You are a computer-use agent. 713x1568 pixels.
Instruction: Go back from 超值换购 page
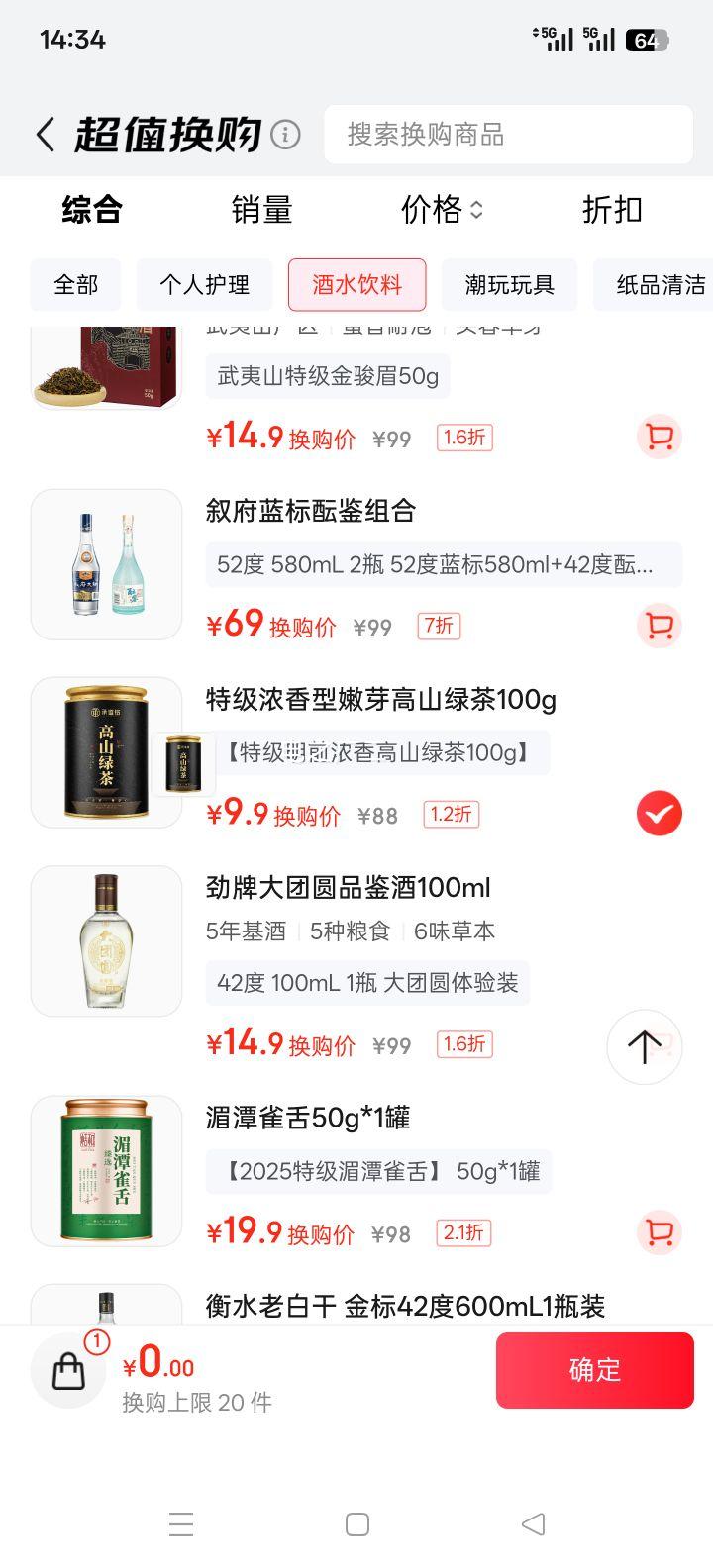(x=46, y=135)
